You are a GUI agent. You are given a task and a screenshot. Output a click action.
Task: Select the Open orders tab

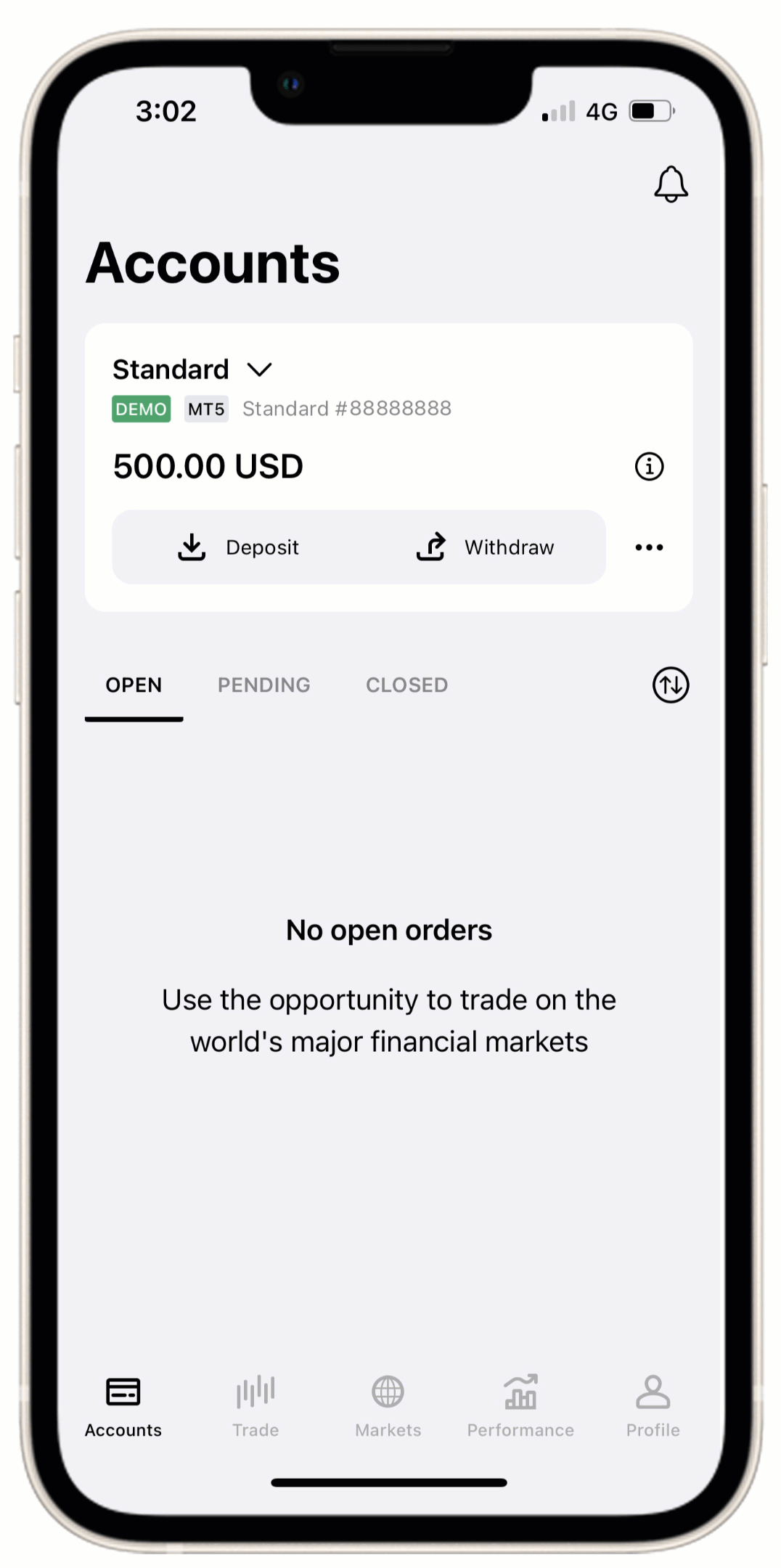[x=134, y=686]
